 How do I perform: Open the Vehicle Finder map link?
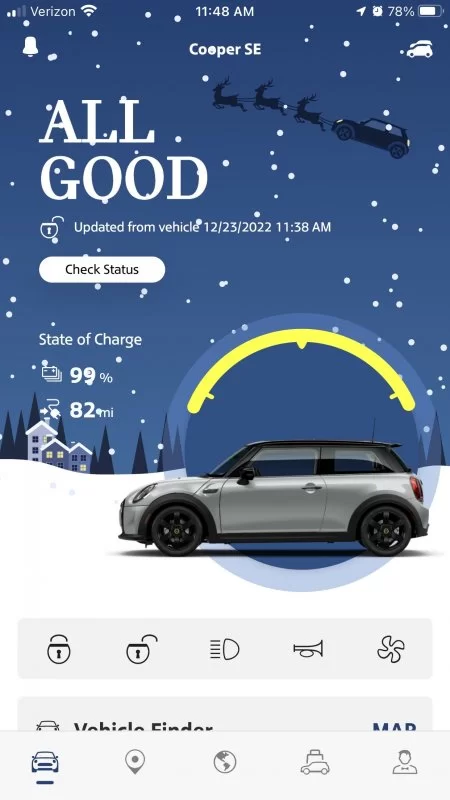tap(395, 726)
